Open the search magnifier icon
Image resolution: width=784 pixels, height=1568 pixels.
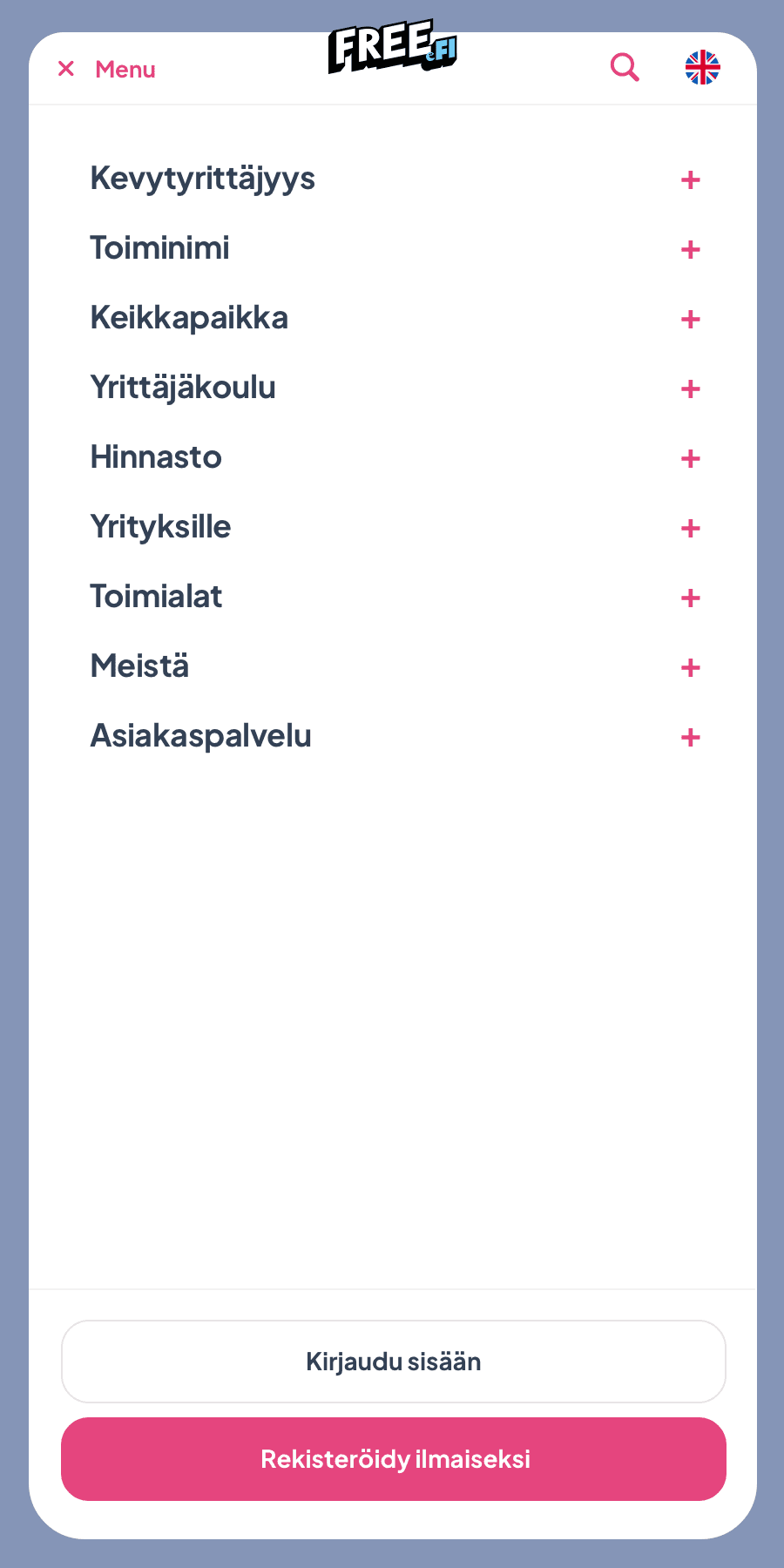click(625, 67)
